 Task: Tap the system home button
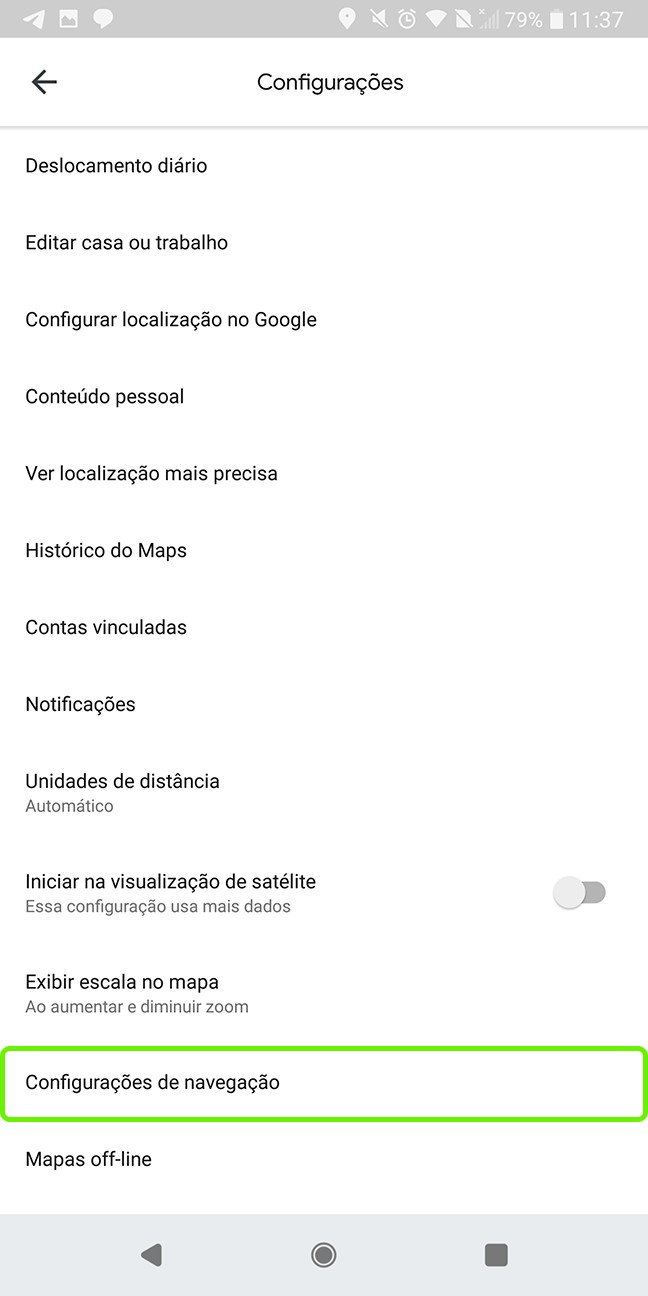[x=323, y=1254]
